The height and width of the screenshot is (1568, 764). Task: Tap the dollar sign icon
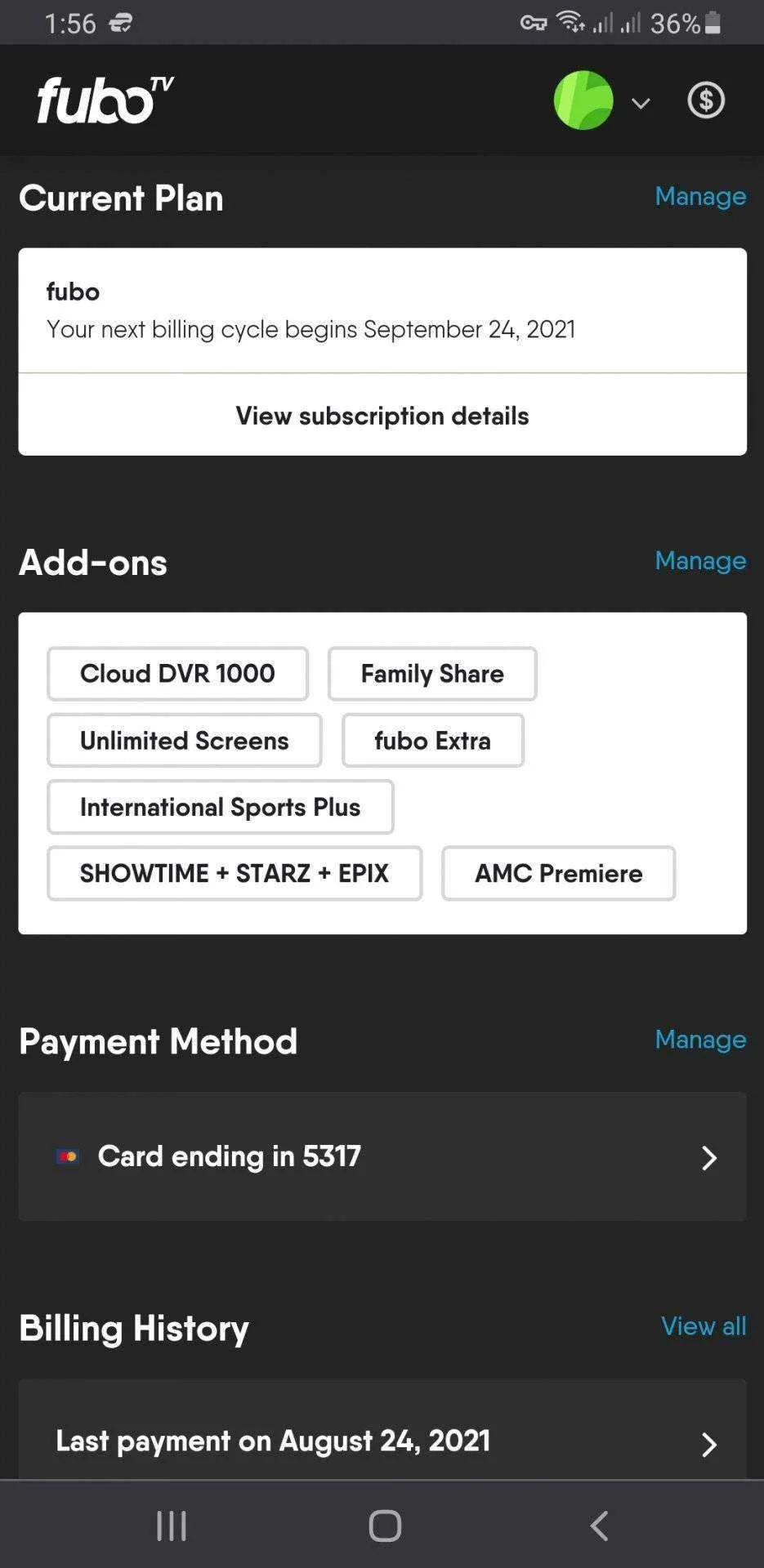tap(706, 100)
